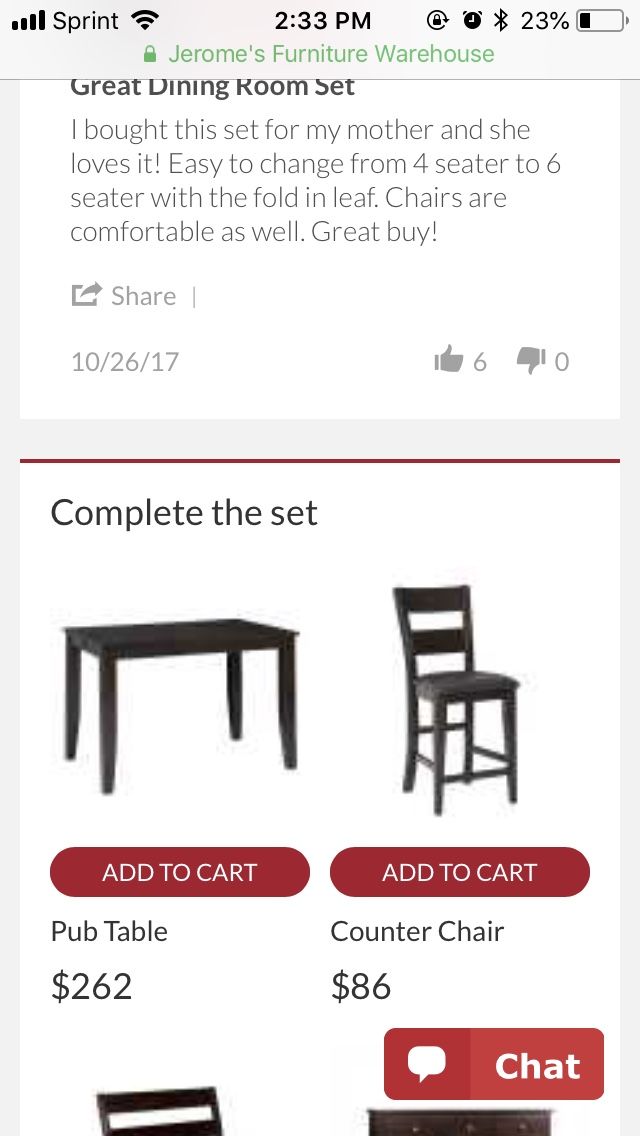Add the Counter Chair to cart
Viewport: 640px width, 1136px height.
point(460,872)
